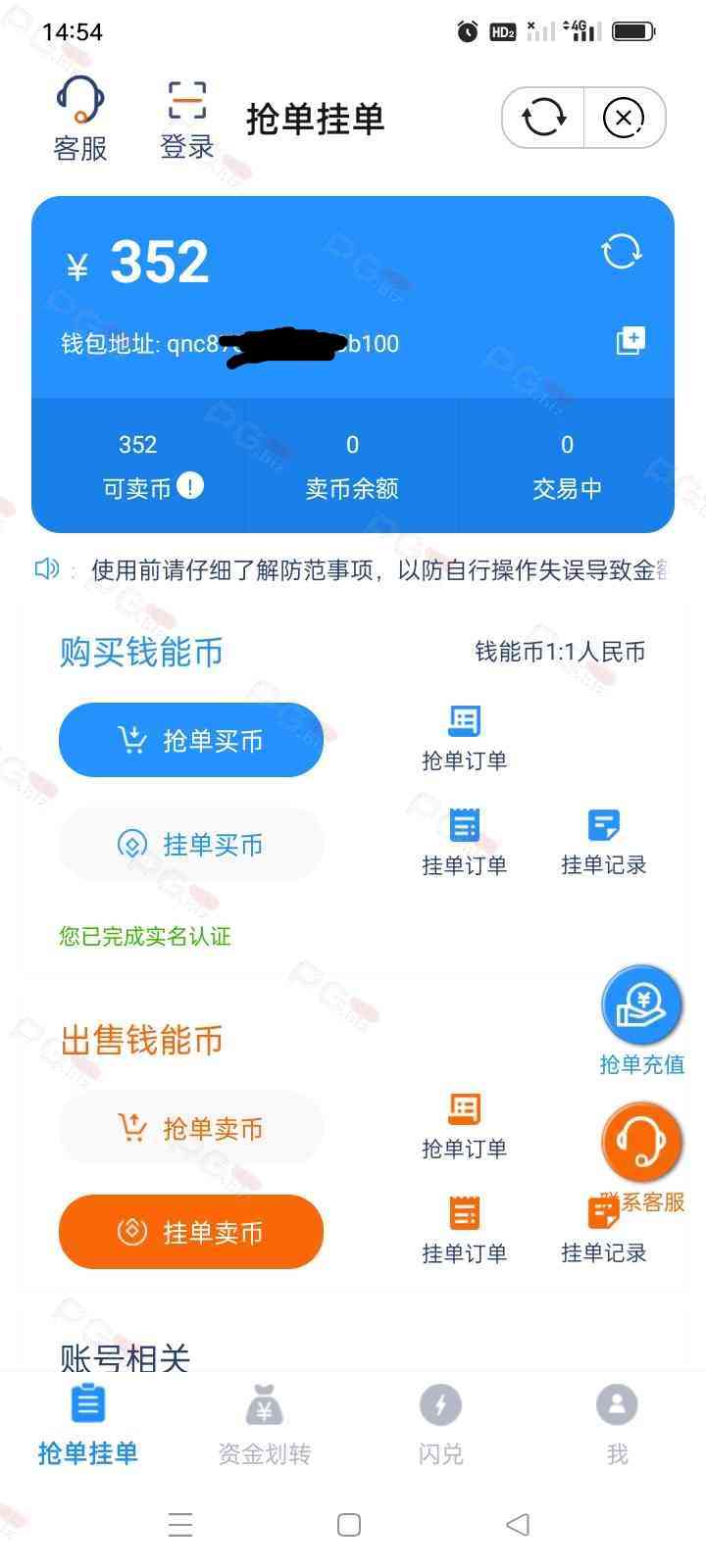View 挂单记录 under 购买钱能币

click(x=603, y=842)
